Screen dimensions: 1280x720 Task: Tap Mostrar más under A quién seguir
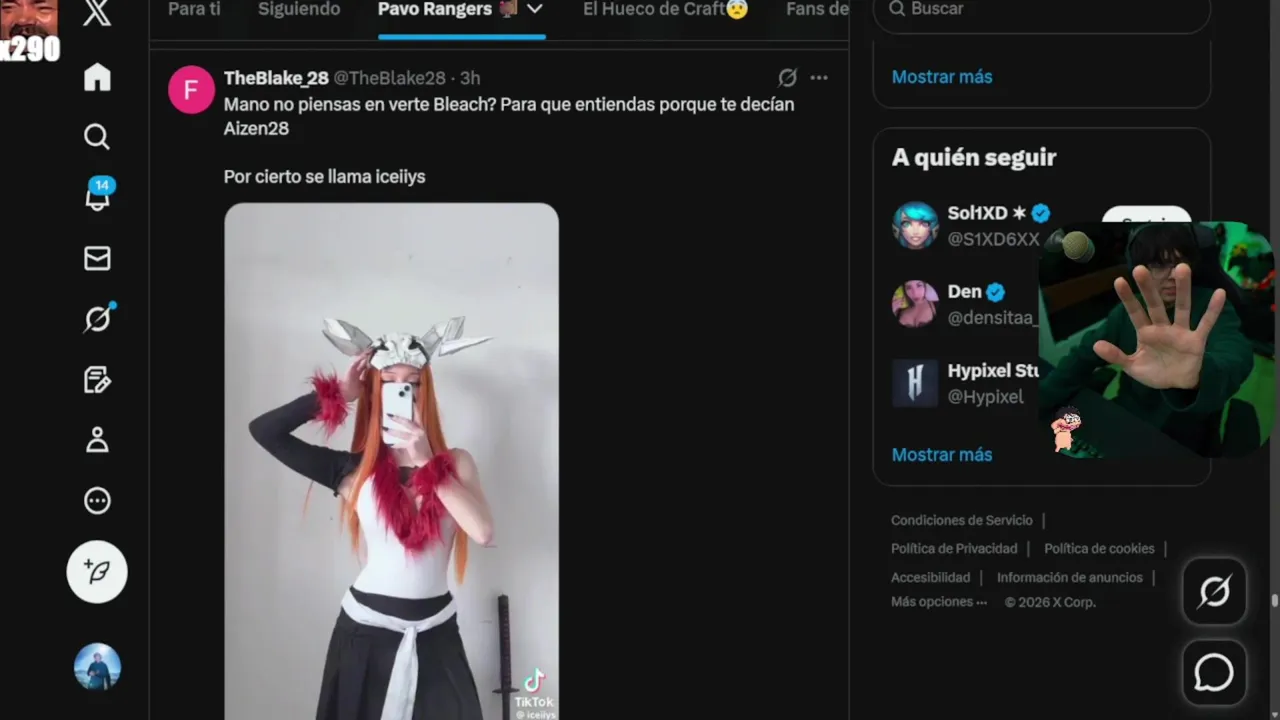[942, 454]
